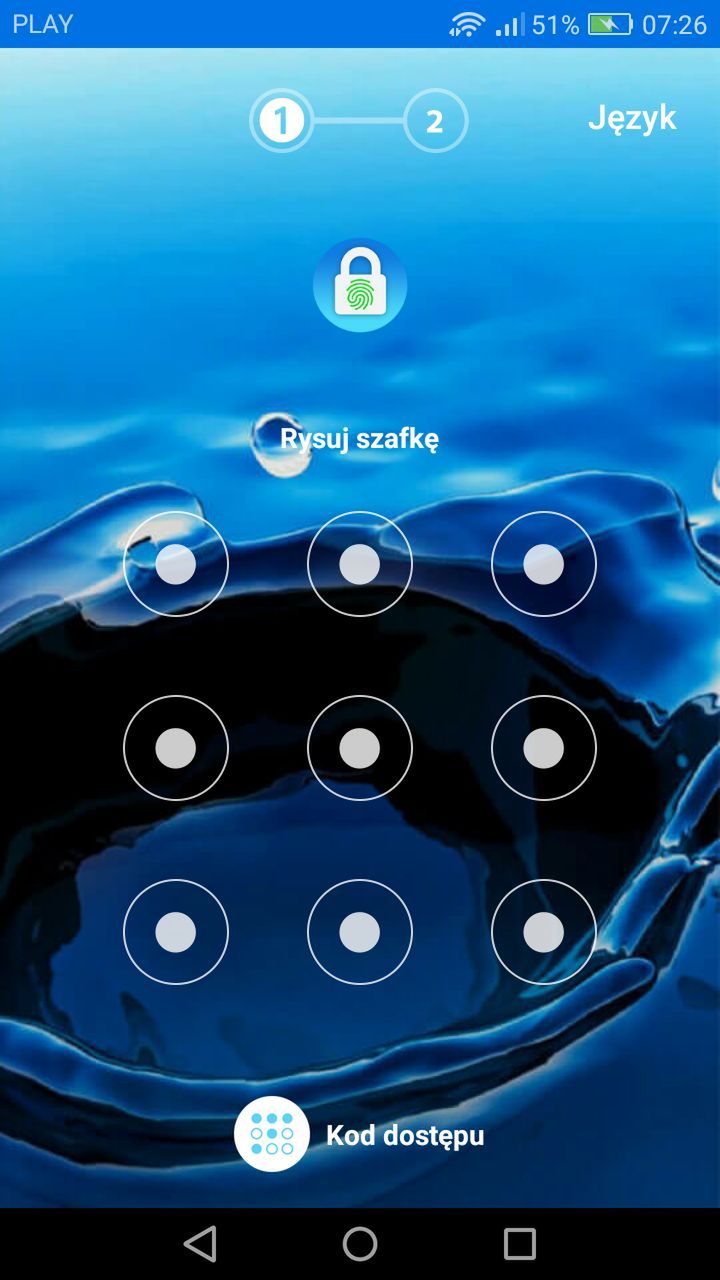Tap the middle-right pattern dot
This screenshot has height=1280, width=720.
[x=544, y=748]
